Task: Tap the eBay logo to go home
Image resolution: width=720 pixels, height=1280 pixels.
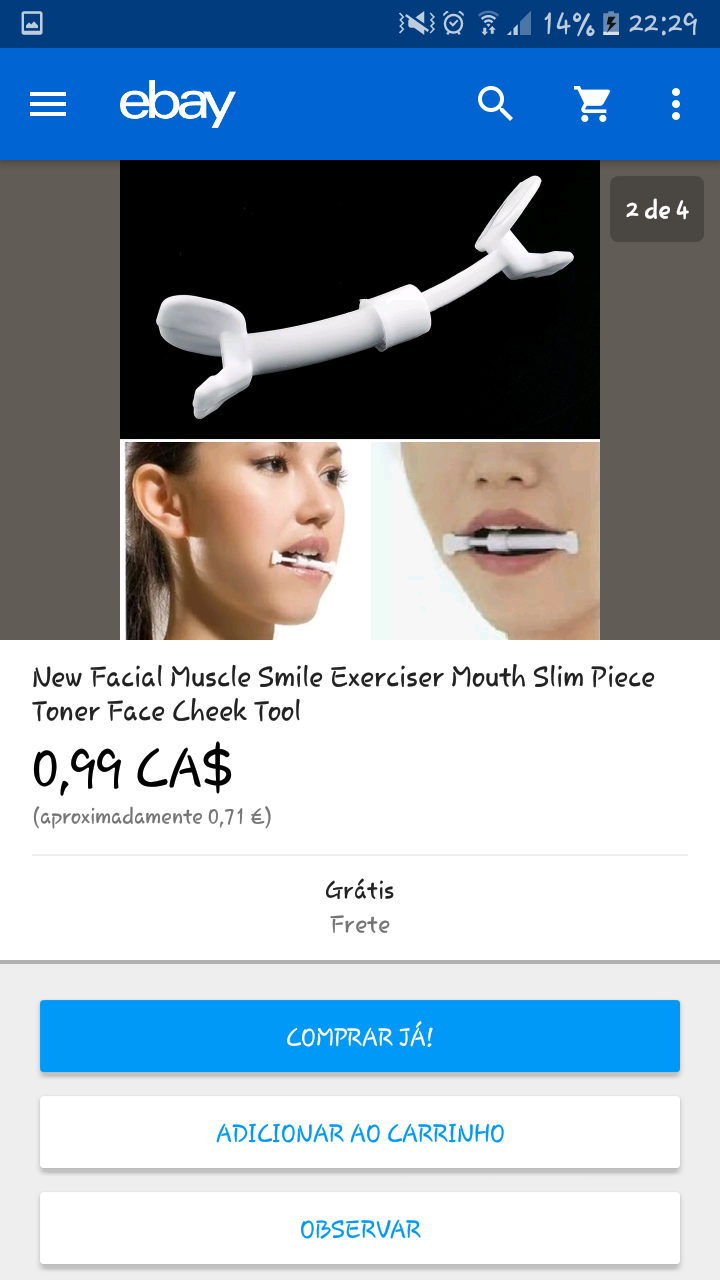Action: click(177, 104)
